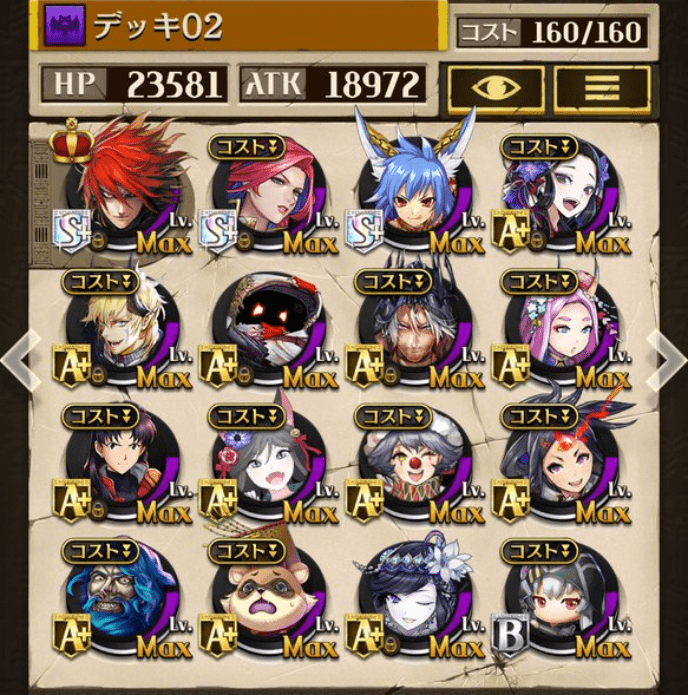688x695 pixels.
Task: Go to the next deck with right arrow
Action: 667,353
